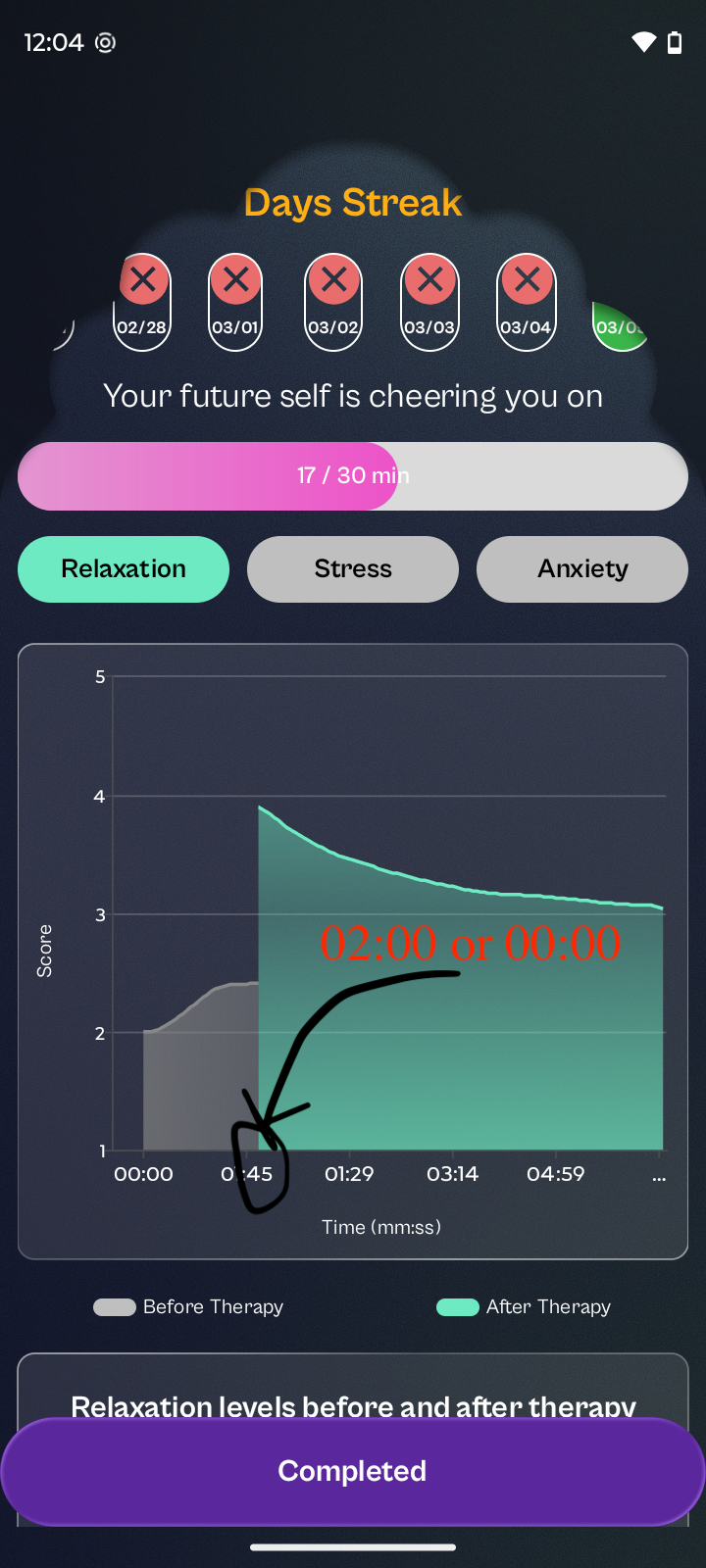Open the 03/01 streak day
706x1568 pixels.
pos(235,302)
